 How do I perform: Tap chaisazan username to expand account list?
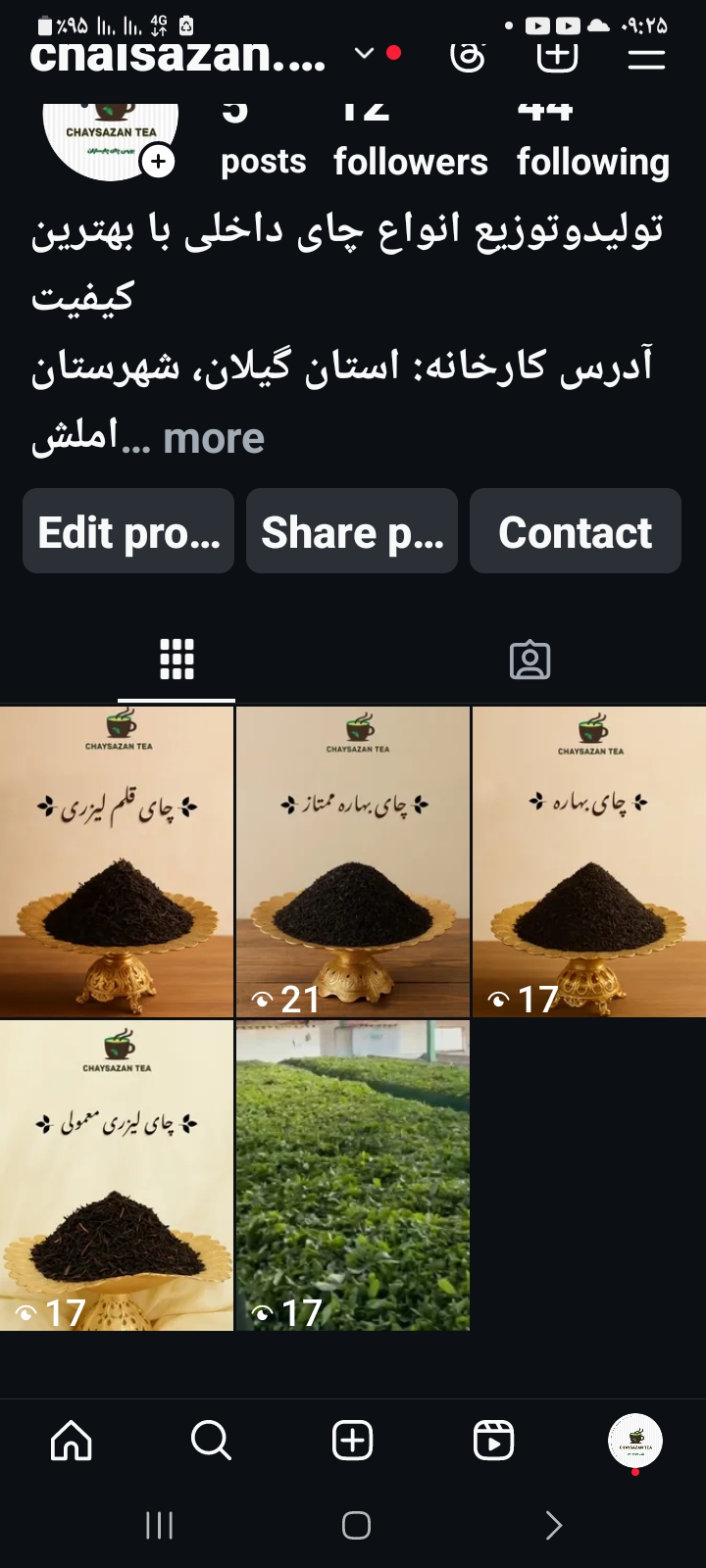176,56
